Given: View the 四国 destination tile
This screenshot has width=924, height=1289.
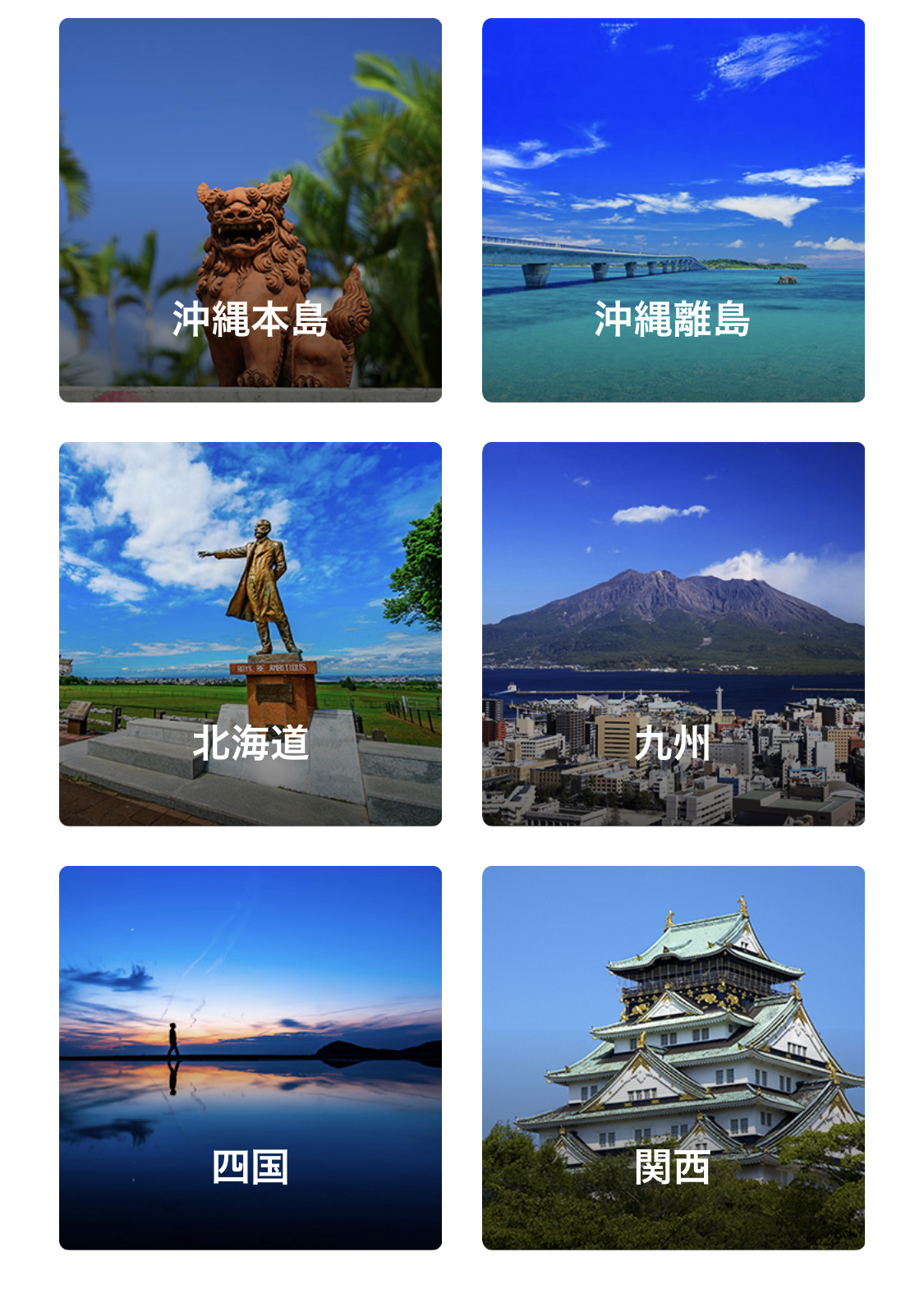Looking at the screenshot, I should [251, 1057].
